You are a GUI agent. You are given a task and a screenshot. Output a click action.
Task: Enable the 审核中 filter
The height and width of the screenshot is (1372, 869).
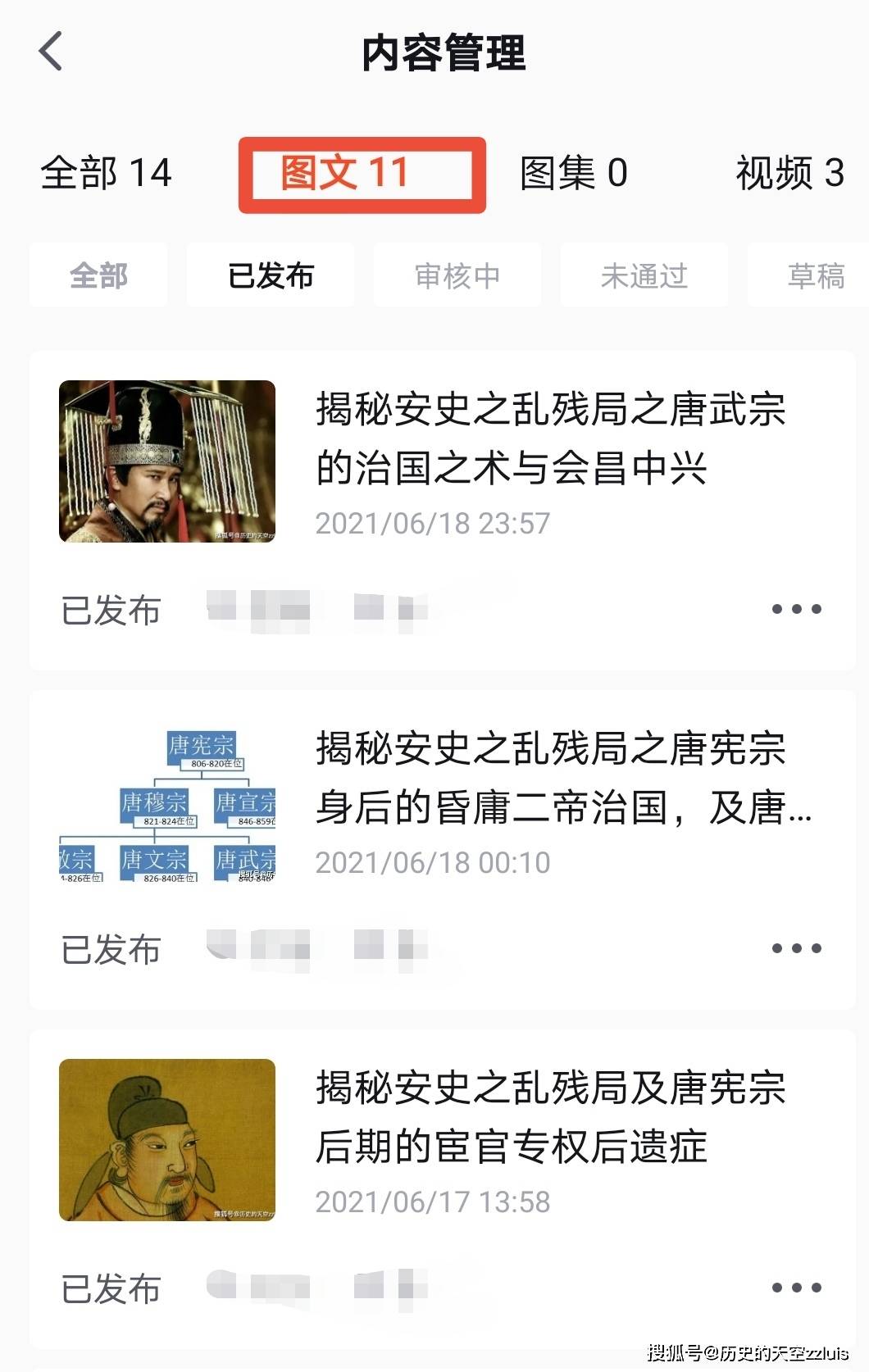(x=457, y=275)
